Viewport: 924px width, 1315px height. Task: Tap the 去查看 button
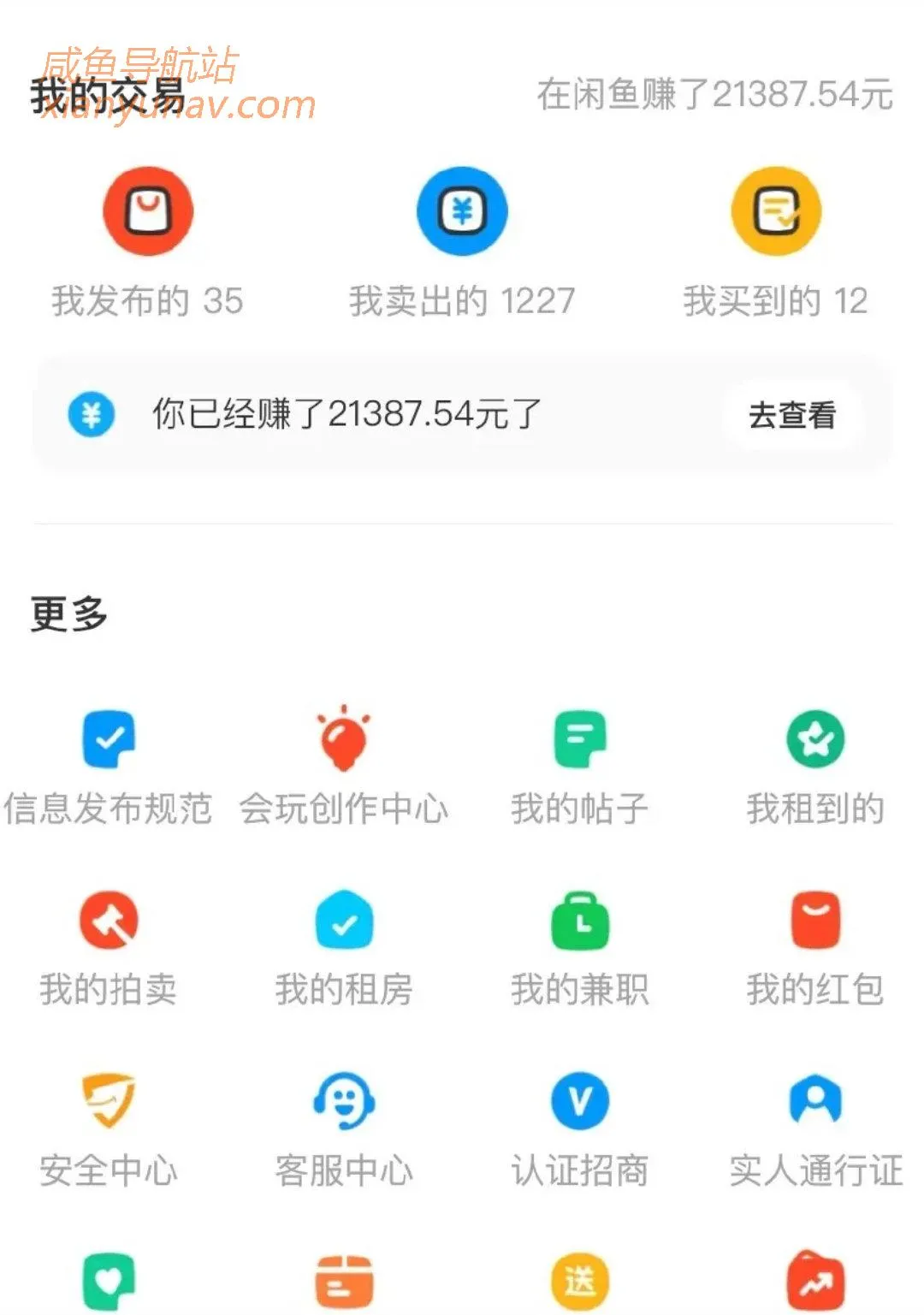coord(792,415)
